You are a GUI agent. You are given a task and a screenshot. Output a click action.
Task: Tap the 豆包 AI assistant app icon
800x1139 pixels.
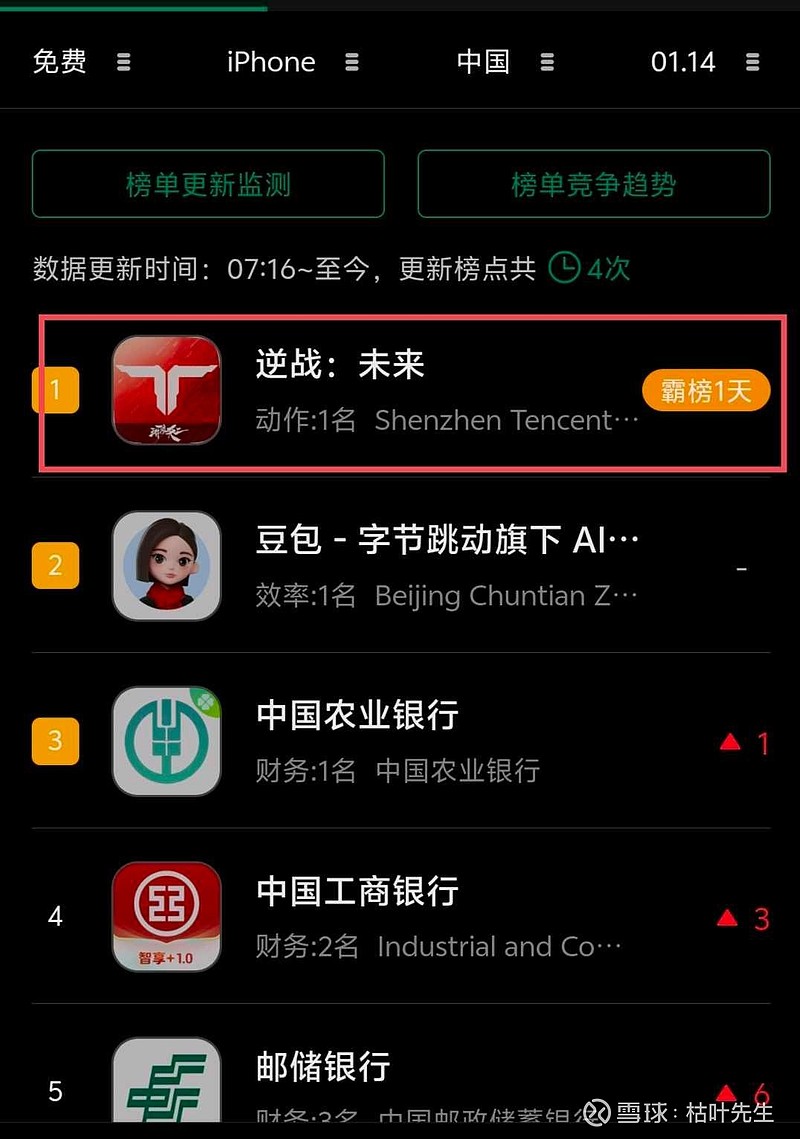[x=166, y=565]
